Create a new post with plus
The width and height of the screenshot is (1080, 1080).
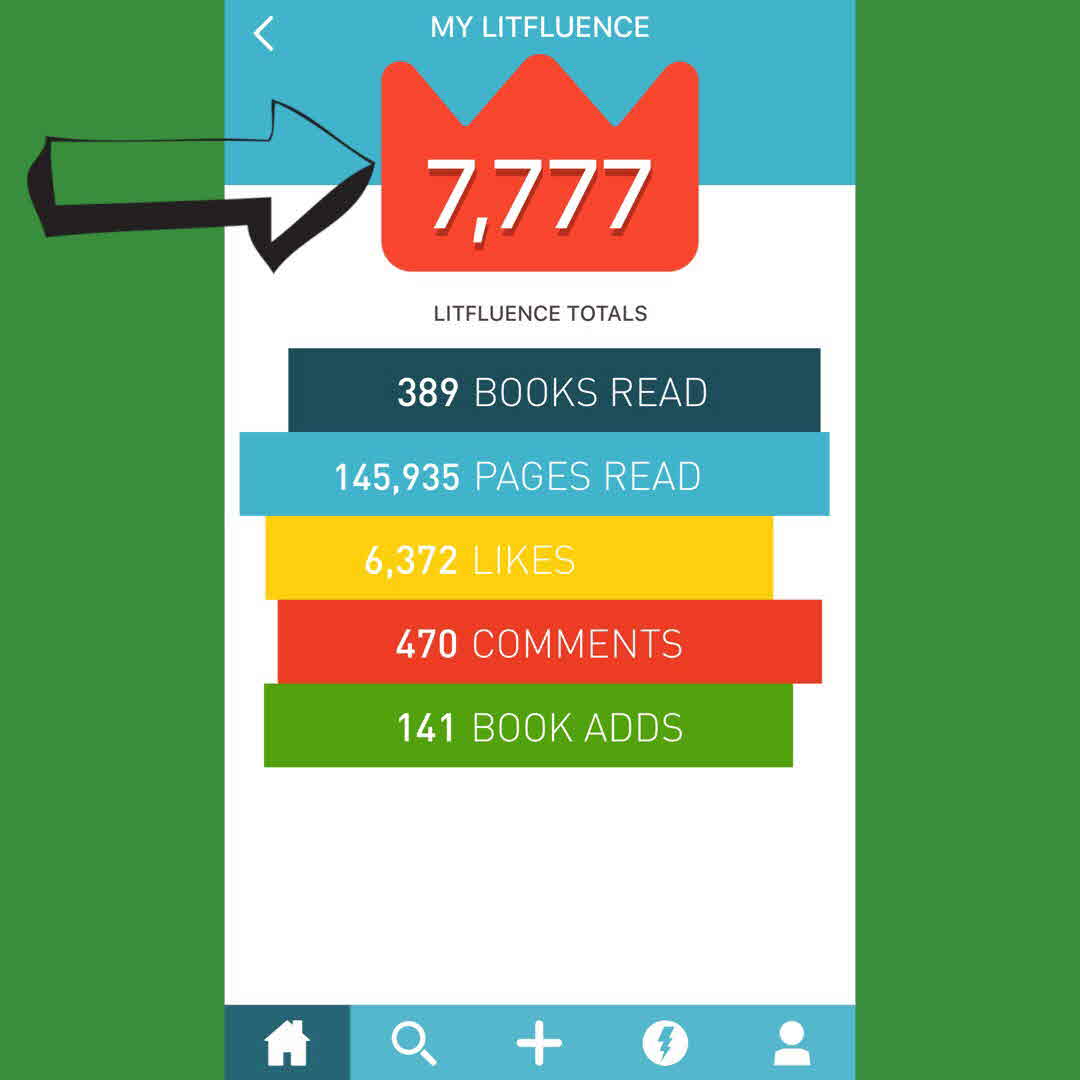(539, 1044)
